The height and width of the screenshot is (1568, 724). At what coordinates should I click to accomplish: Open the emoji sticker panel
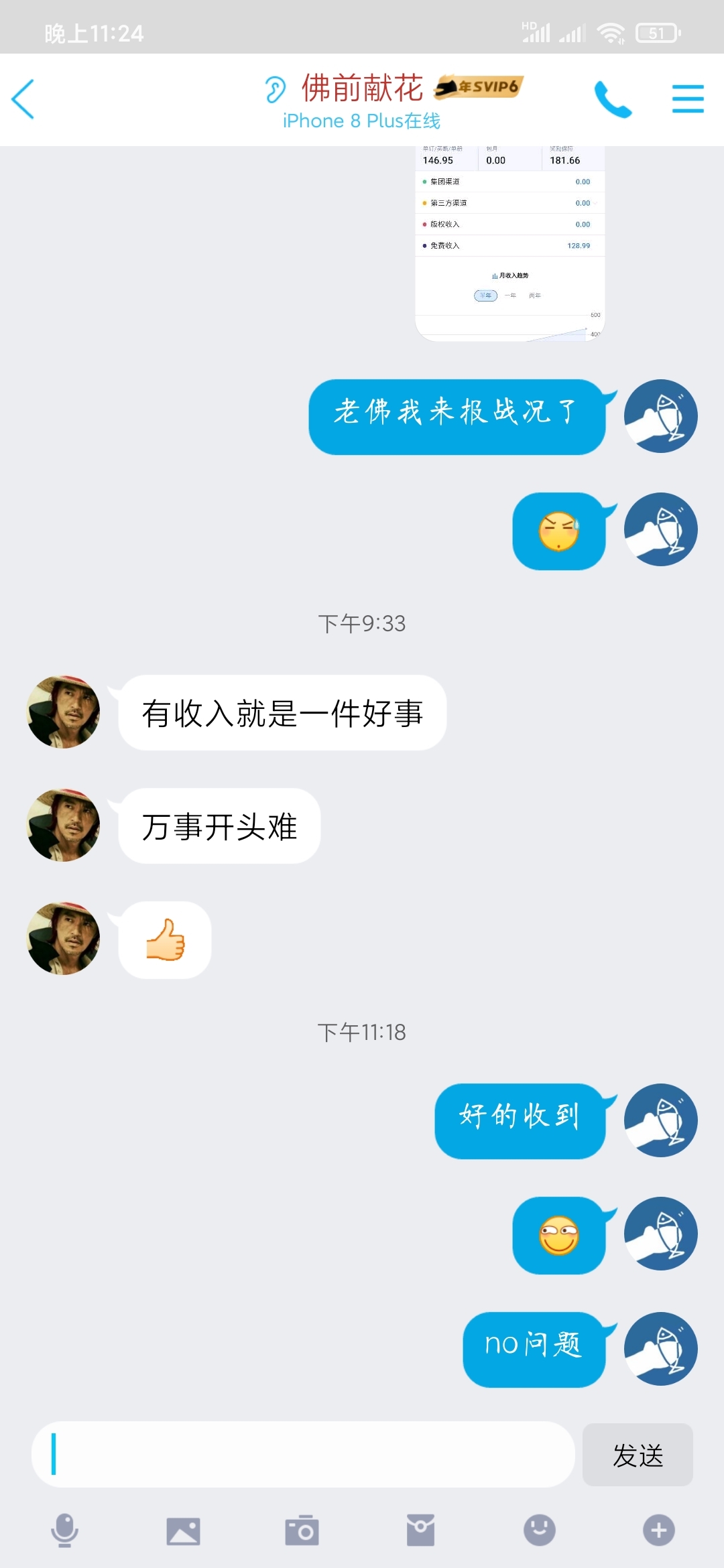tap(540, 1530)
